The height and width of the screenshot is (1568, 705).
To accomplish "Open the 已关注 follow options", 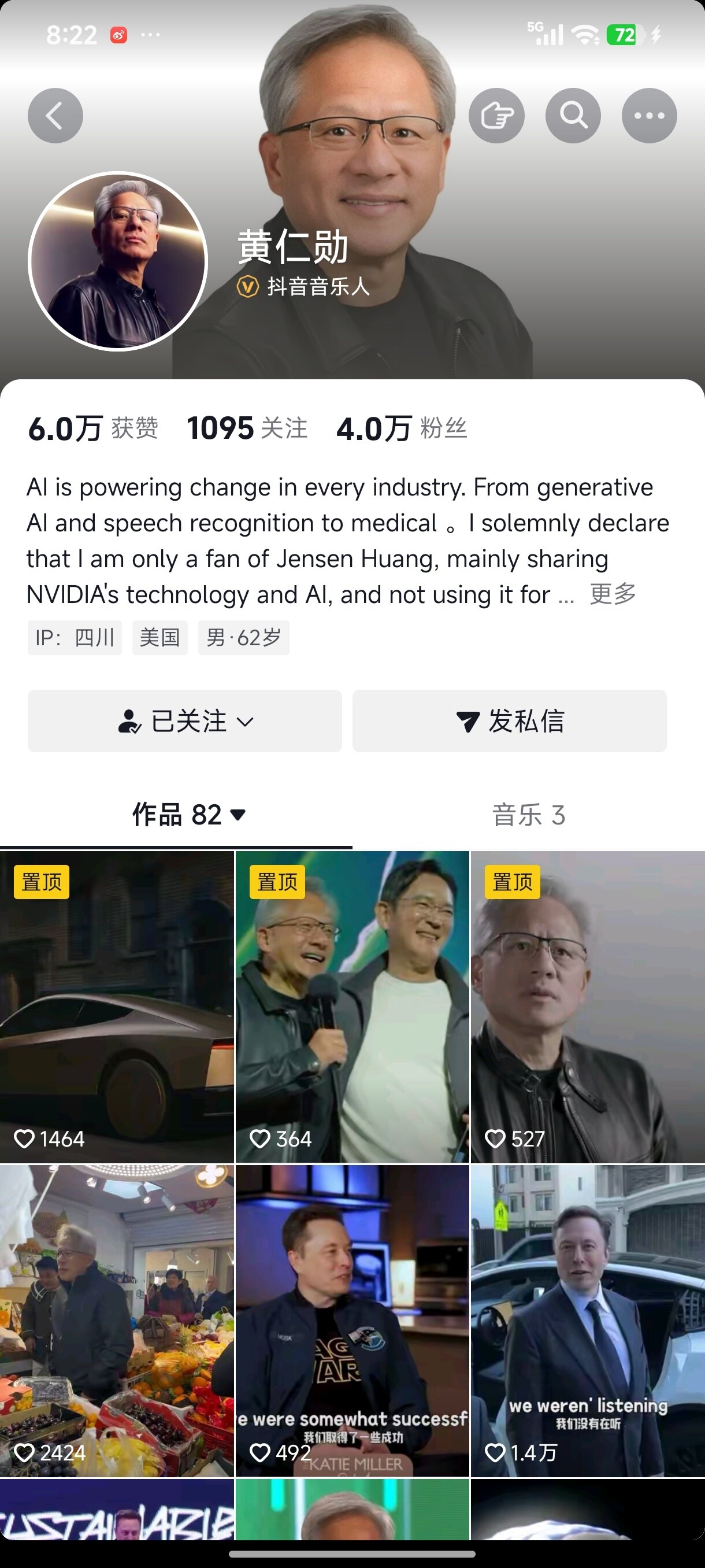I will tap(184, 722).
